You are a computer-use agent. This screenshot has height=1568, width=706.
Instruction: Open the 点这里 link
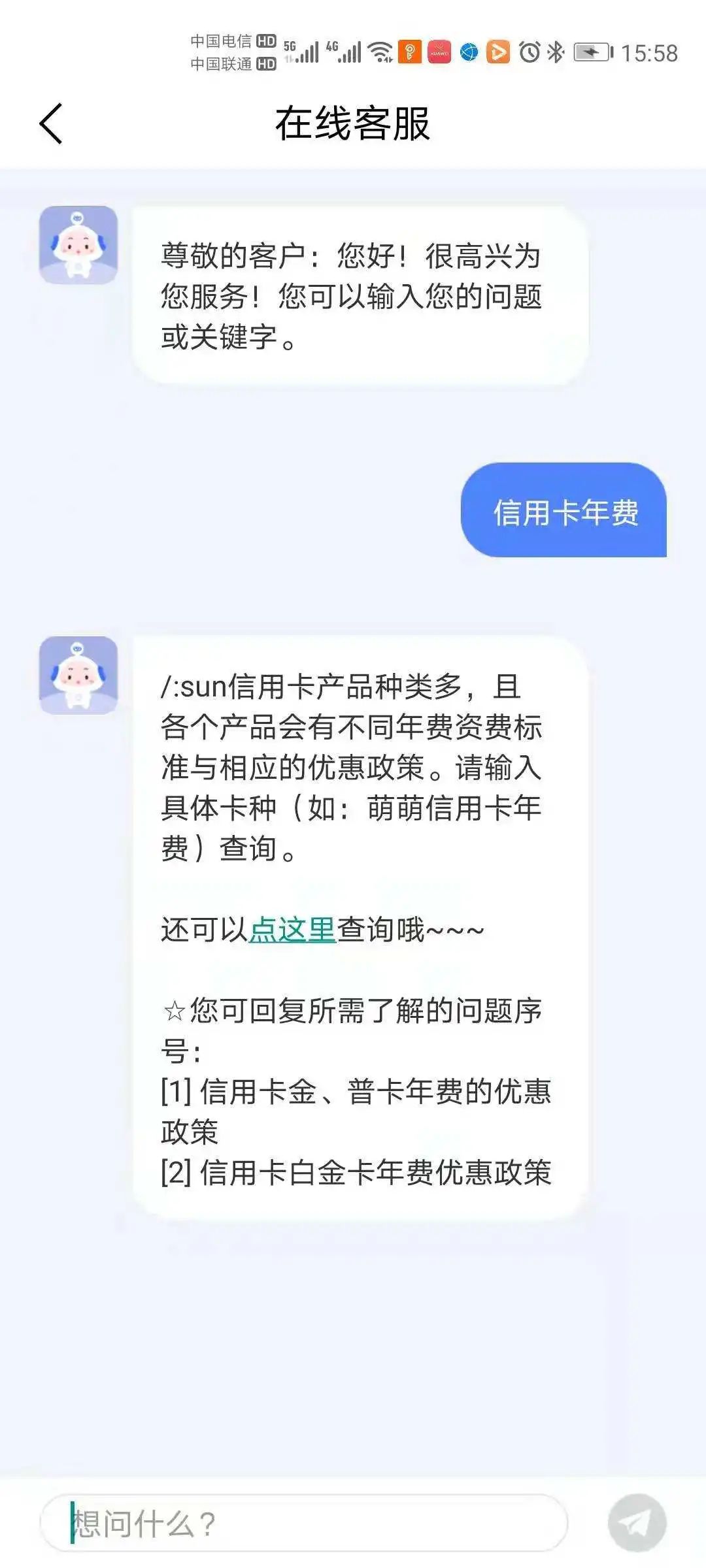tap(292, 930)
